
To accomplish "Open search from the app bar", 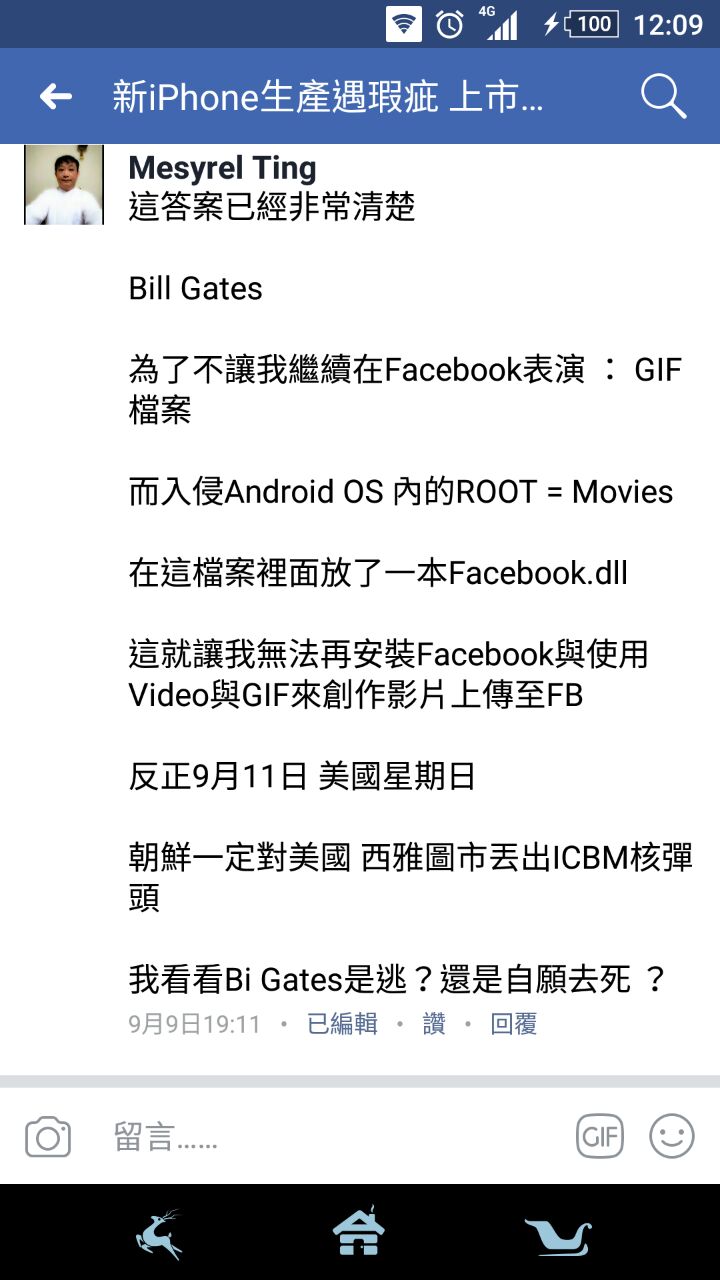I will coord(662,97).
